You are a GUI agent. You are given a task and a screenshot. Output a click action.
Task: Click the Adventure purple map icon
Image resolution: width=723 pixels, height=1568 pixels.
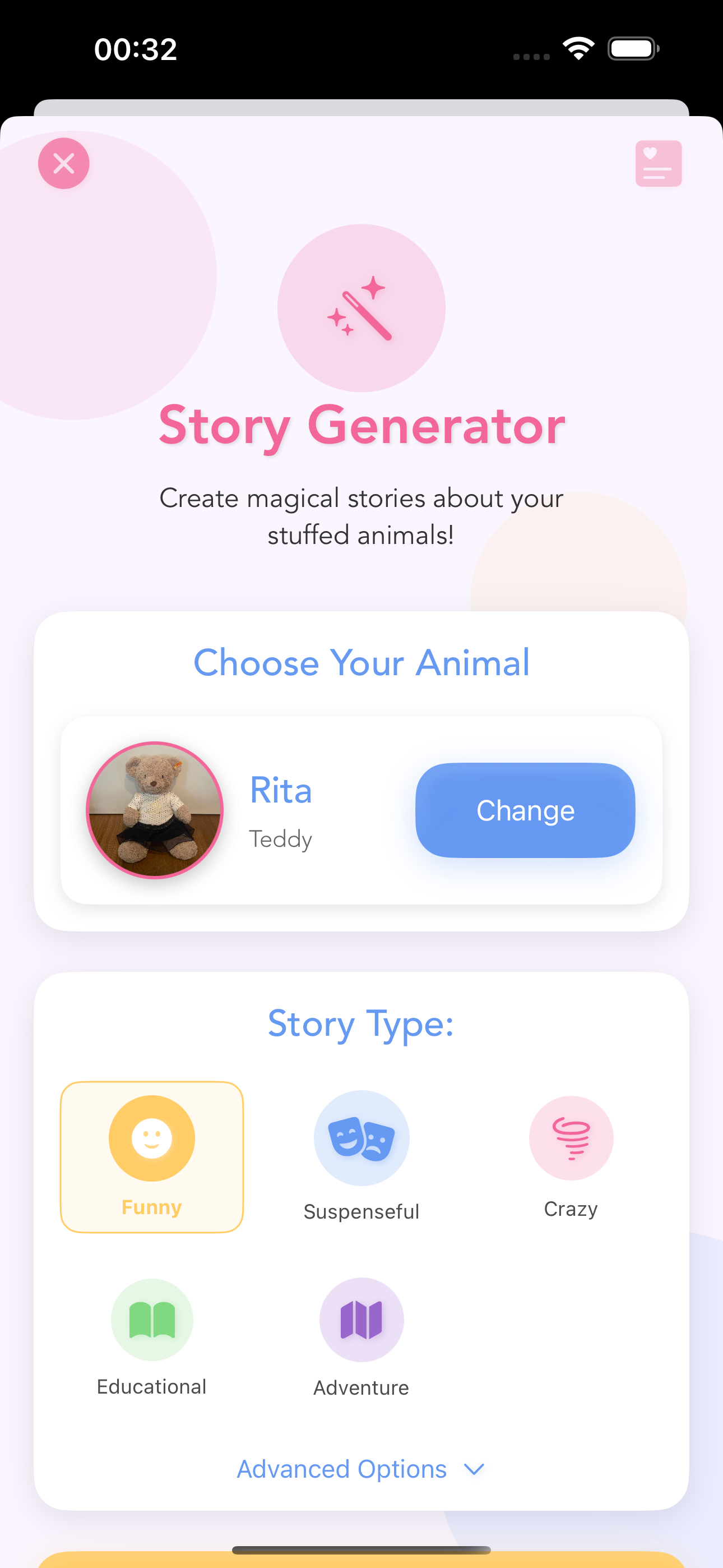[361, 1319]
